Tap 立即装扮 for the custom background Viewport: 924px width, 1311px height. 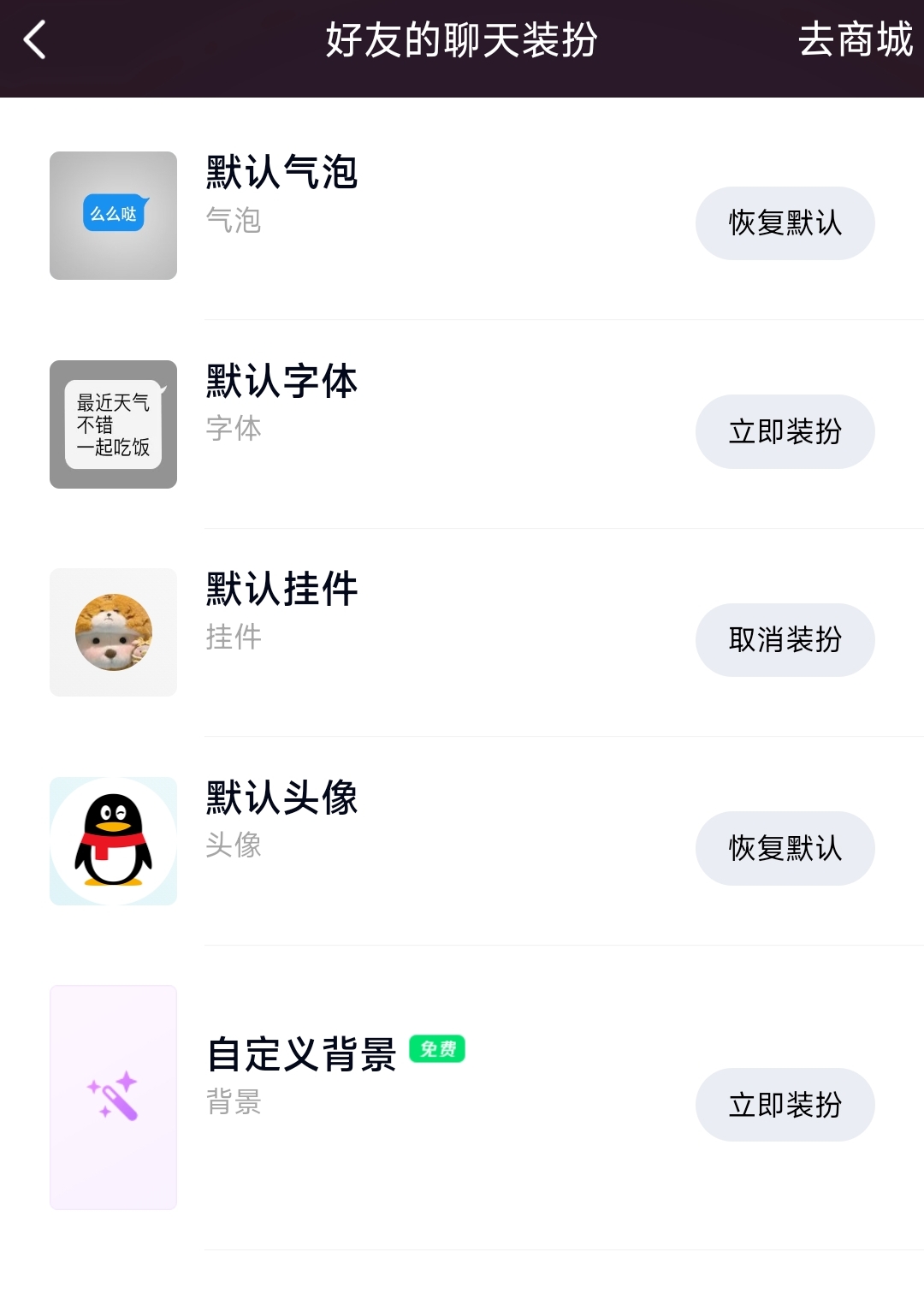[x=785, y=1105]
